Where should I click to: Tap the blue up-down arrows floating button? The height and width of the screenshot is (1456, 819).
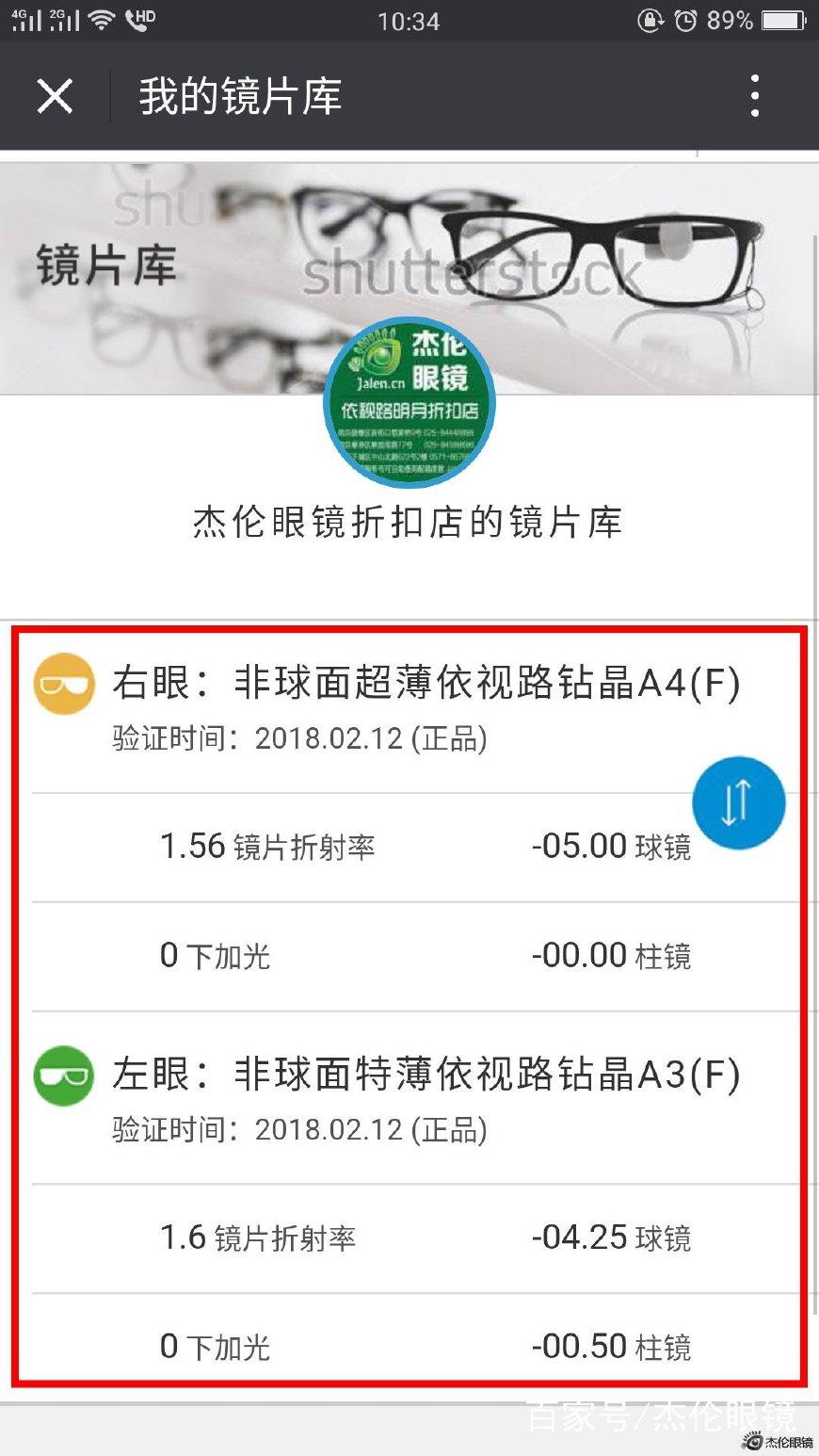pos(738,802)
